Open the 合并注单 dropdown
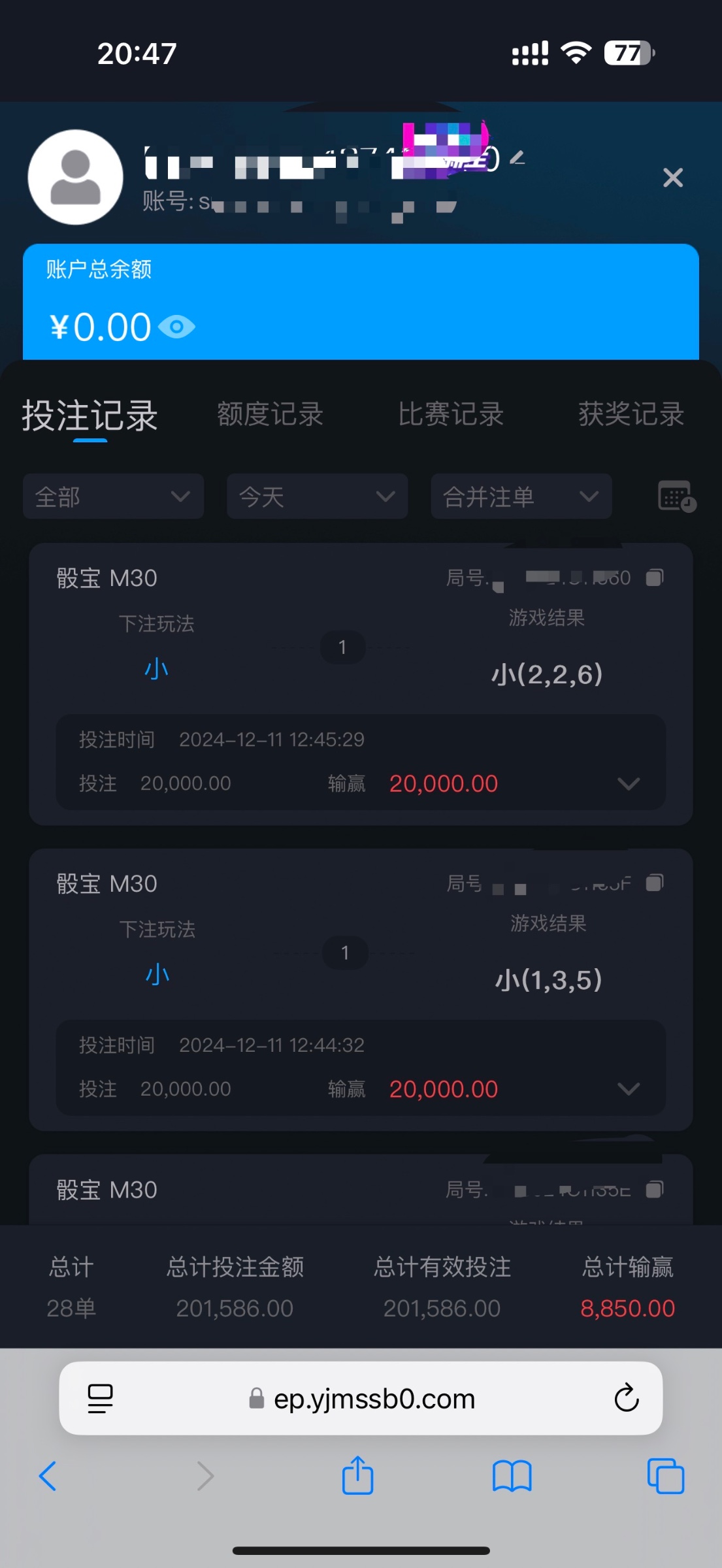722x1568 pixels. coord(521,497)
